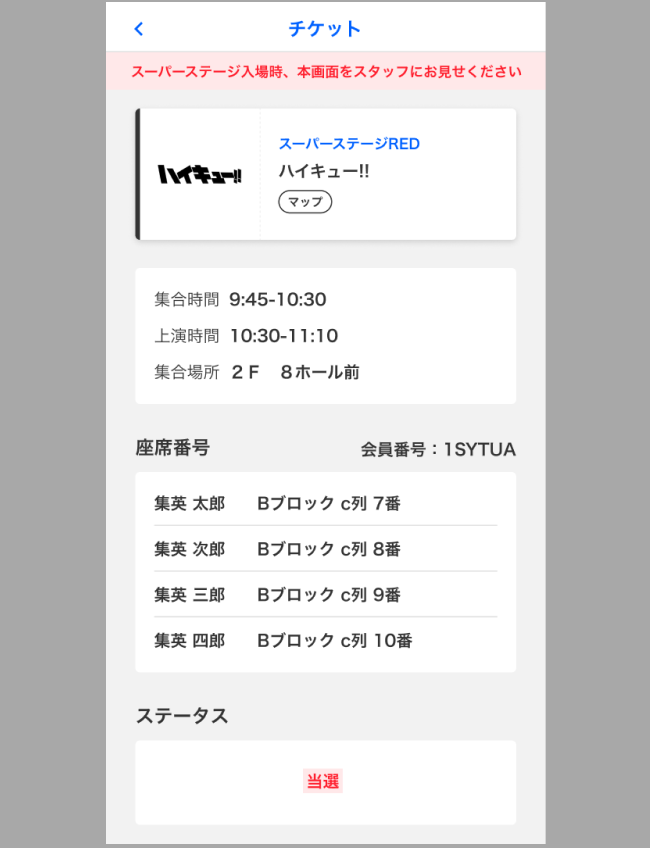Go back from the チケット screen
Image resolution: width=650 pixels, height=848 pixels.
point(139,29)
